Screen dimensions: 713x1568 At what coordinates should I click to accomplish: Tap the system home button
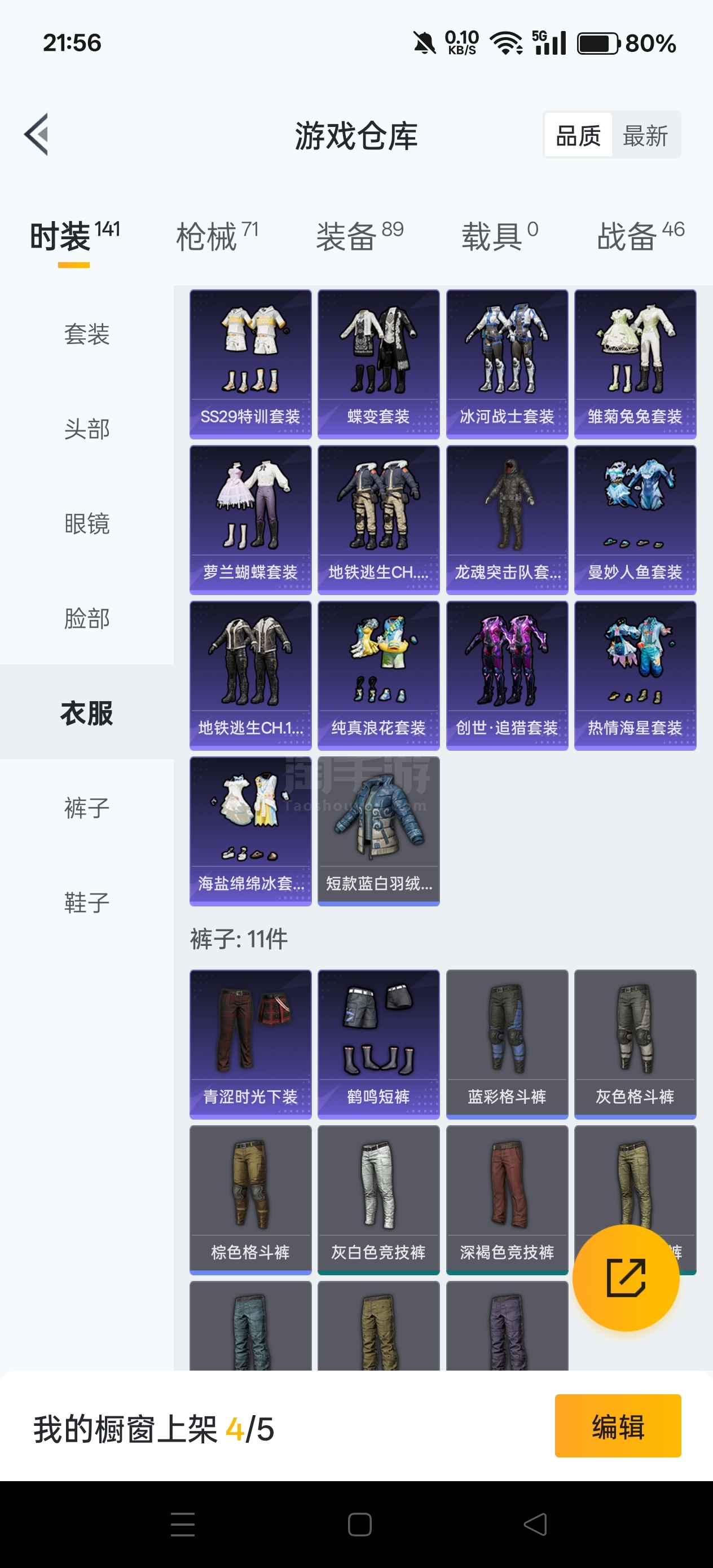[359, 1524]
